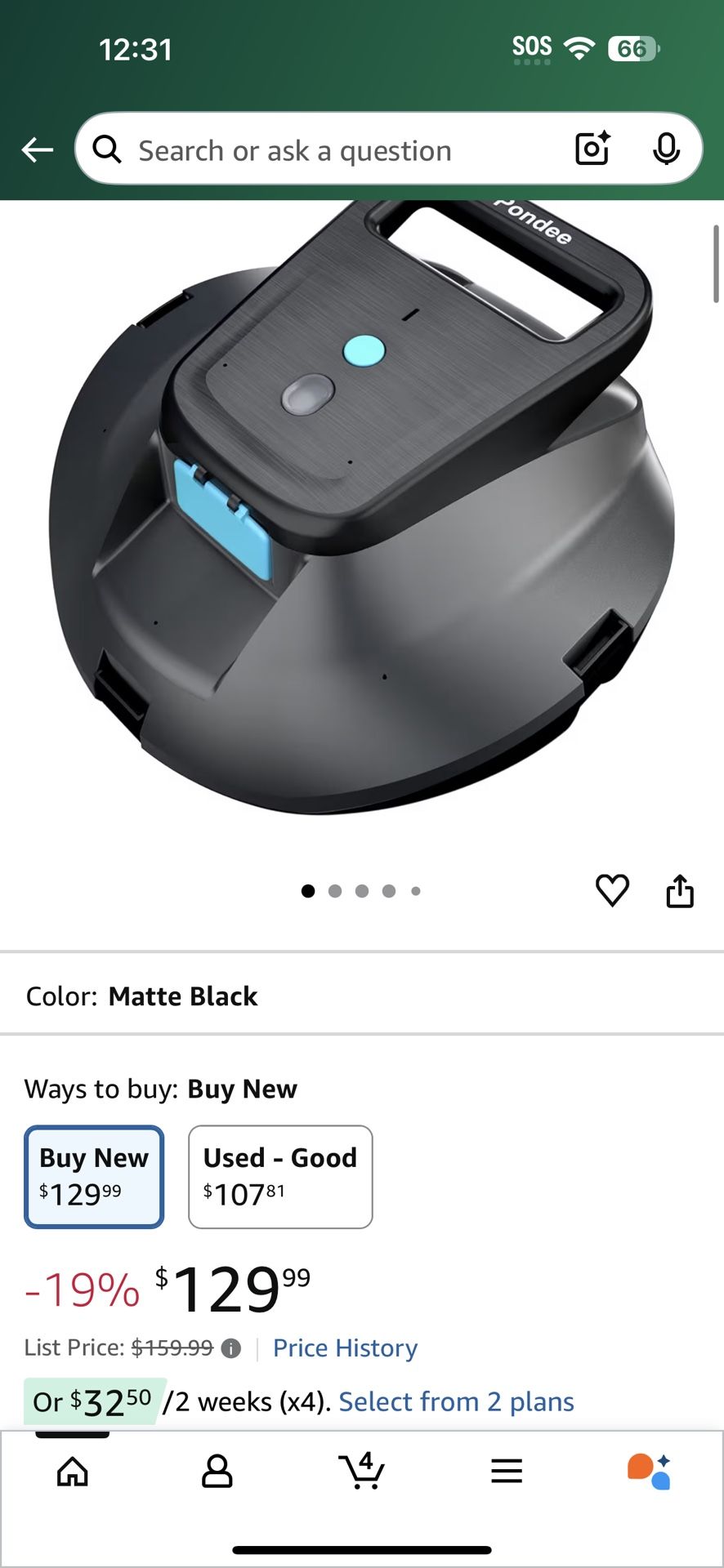Go to Amazon home screen
The height and width of the screenshot is (1568, 724).
pyautogui.click(x=72, y=1472)
